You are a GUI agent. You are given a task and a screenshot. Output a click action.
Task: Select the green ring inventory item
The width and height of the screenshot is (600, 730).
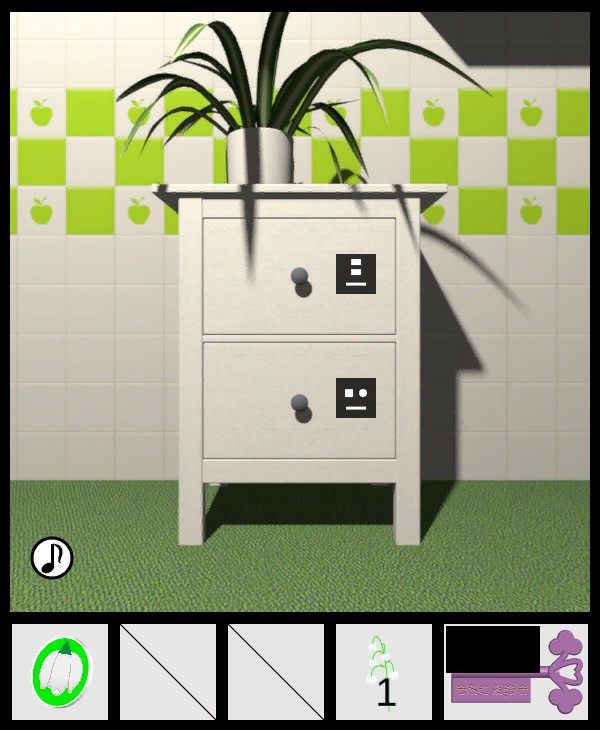(60, 672)
